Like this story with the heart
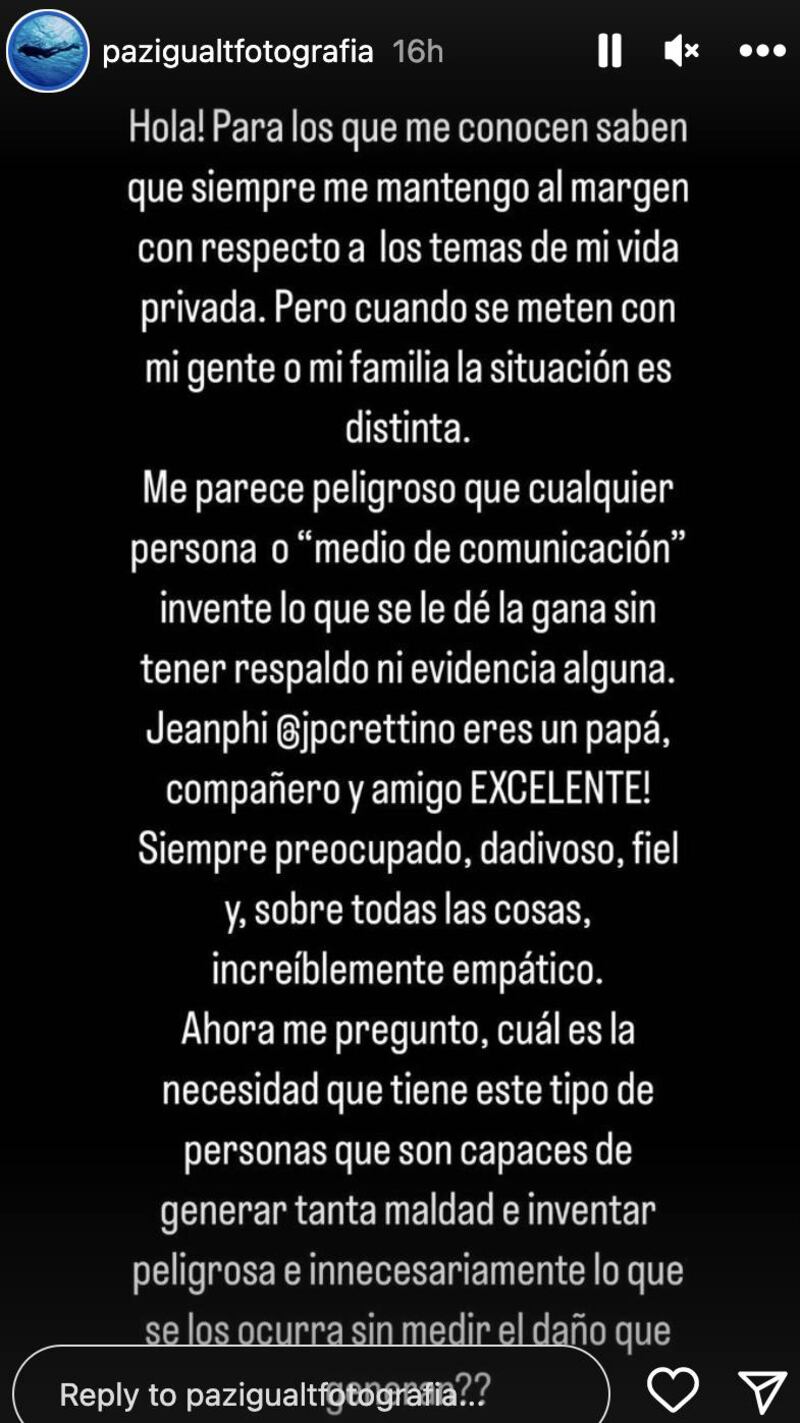The image size is (800, 1423). [x=673, y=1390]
